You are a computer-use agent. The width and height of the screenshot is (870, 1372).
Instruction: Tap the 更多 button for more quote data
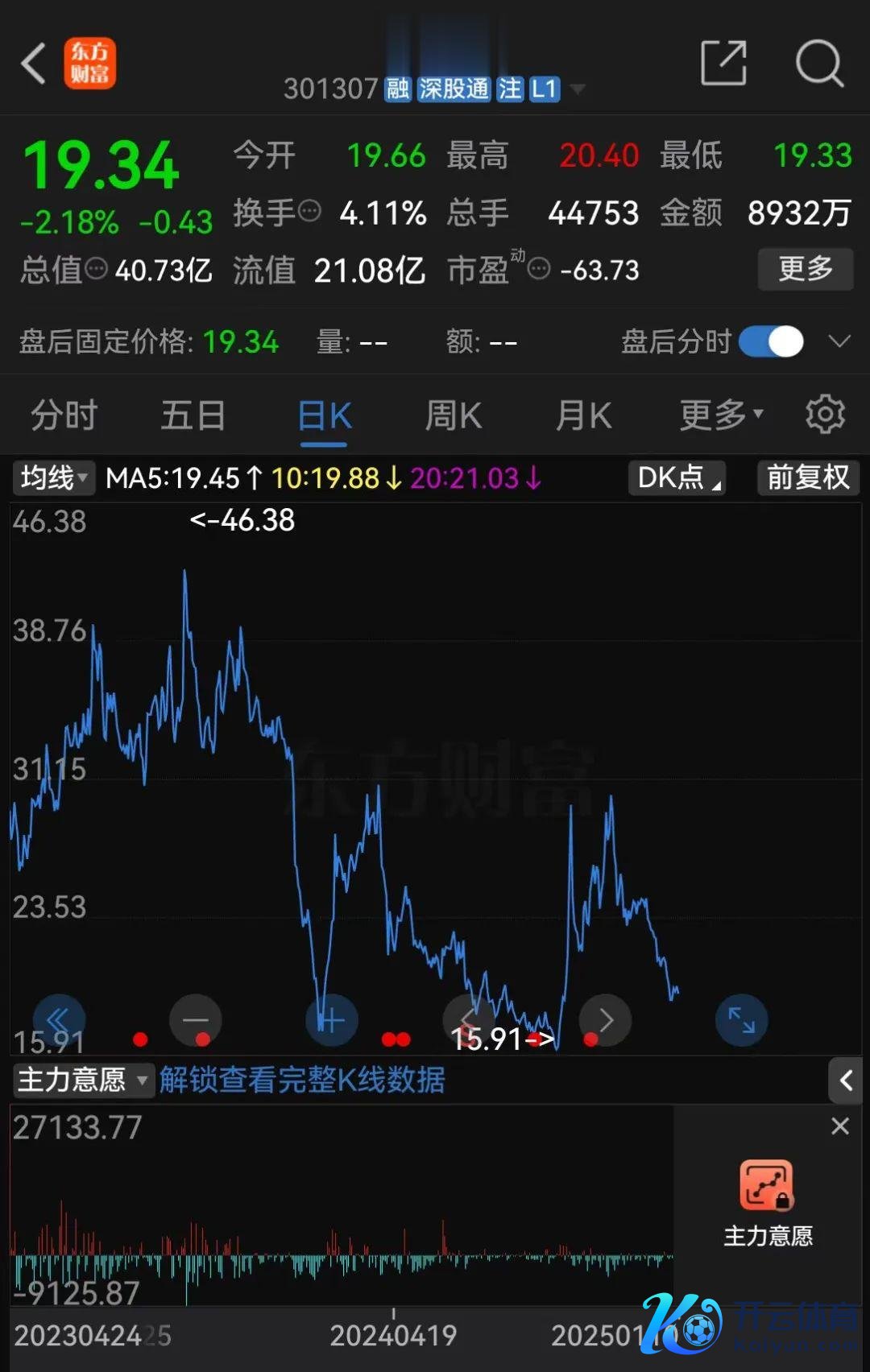805,269
